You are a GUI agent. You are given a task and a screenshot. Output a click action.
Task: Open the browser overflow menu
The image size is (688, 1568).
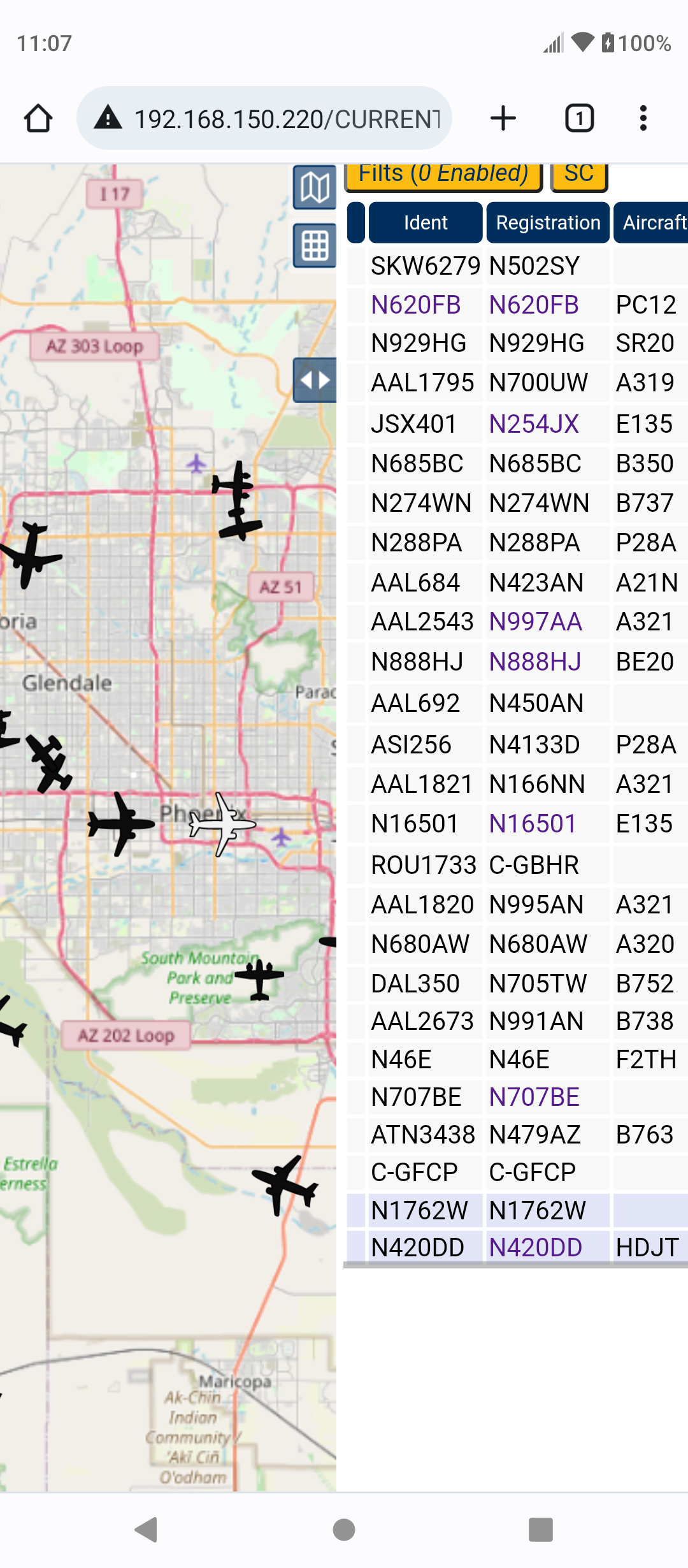(x=643, y=119)
